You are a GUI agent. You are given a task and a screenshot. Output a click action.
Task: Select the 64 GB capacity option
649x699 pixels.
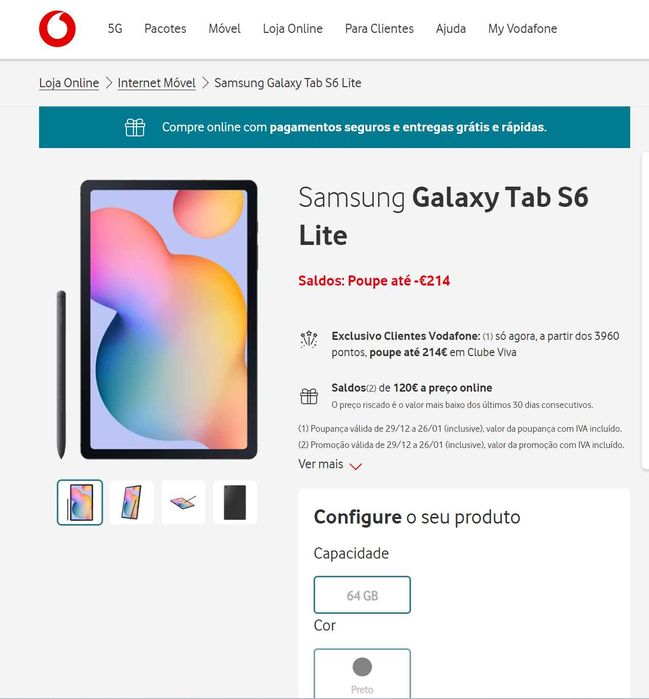point(362,595)
